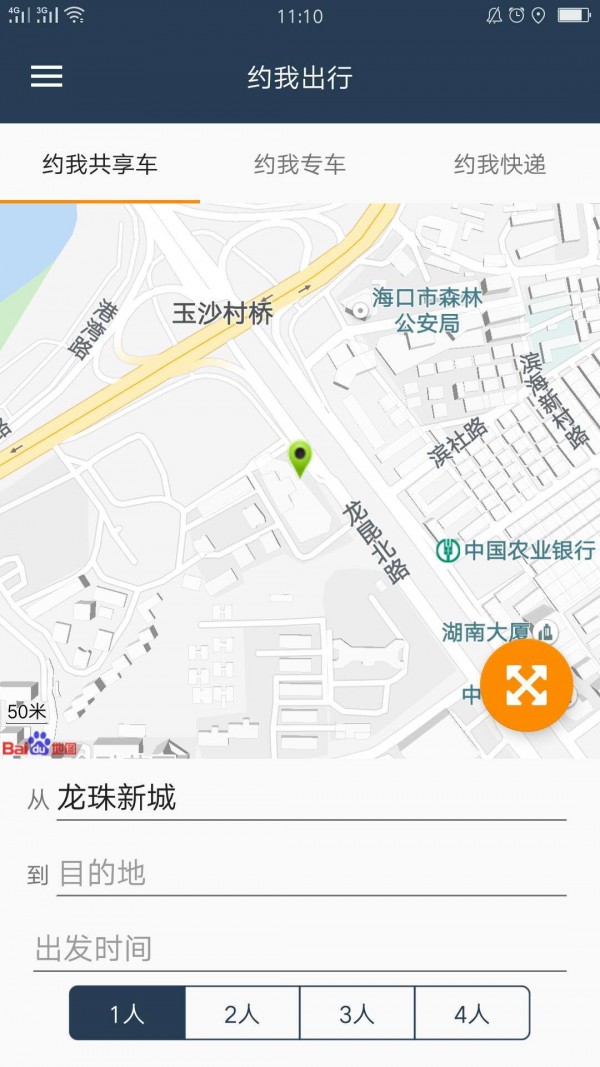Viewport: 600px width, 1067px height.
Task: Choose 3人 for passengers
Action: (357, 1014)
